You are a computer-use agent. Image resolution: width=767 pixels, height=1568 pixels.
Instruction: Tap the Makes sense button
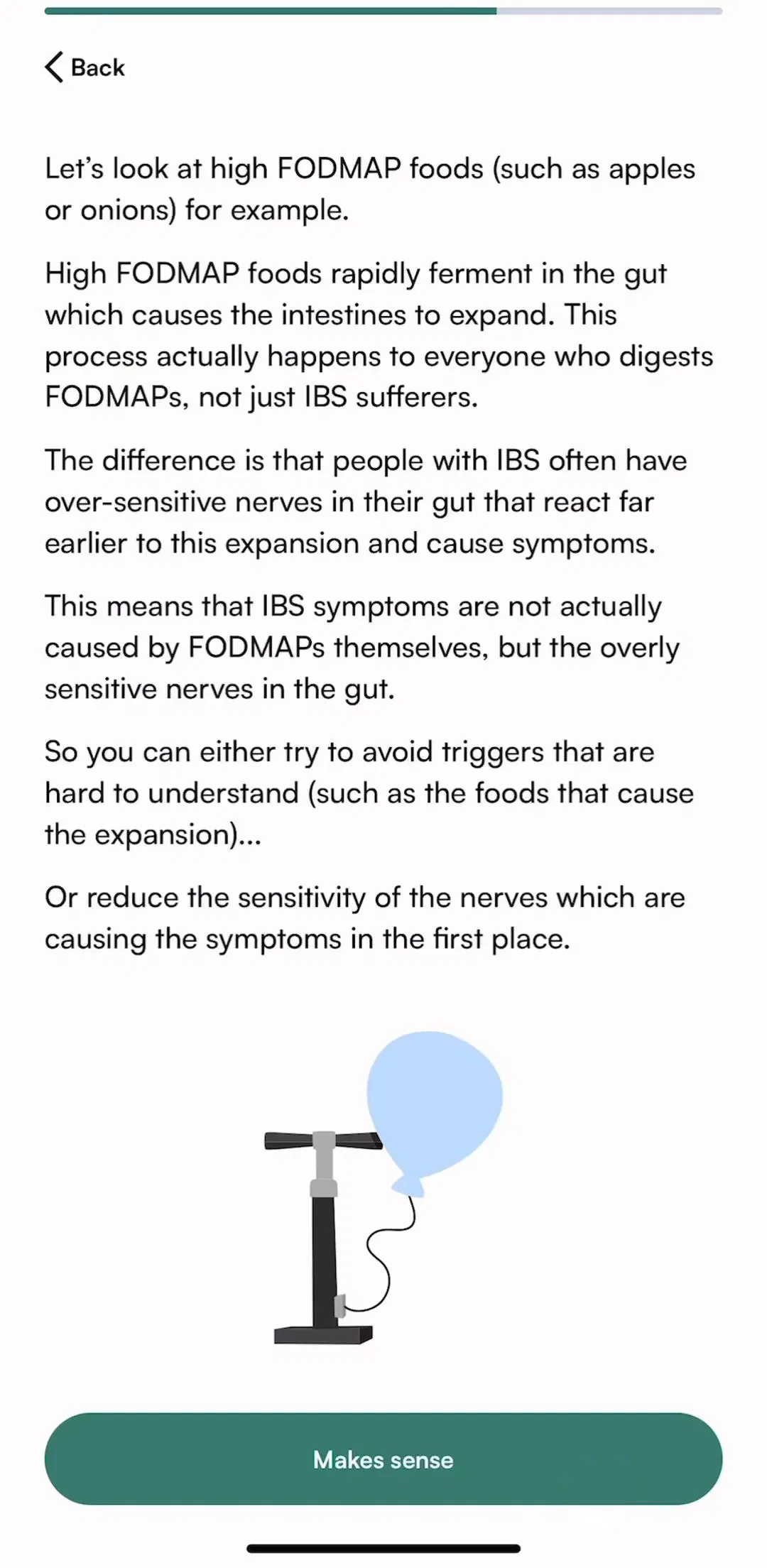[x=383, y=1459]
